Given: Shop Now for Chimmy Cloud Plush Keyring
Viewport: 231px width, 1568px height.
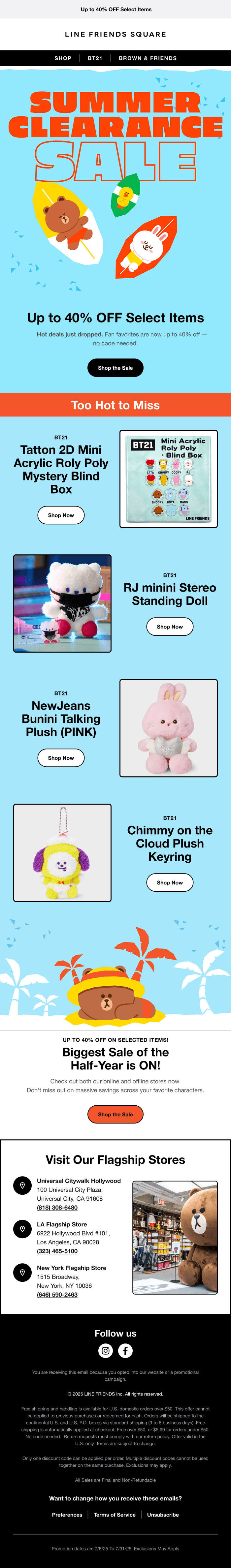Looking at the screenshot, I should [x=169, y=883].
